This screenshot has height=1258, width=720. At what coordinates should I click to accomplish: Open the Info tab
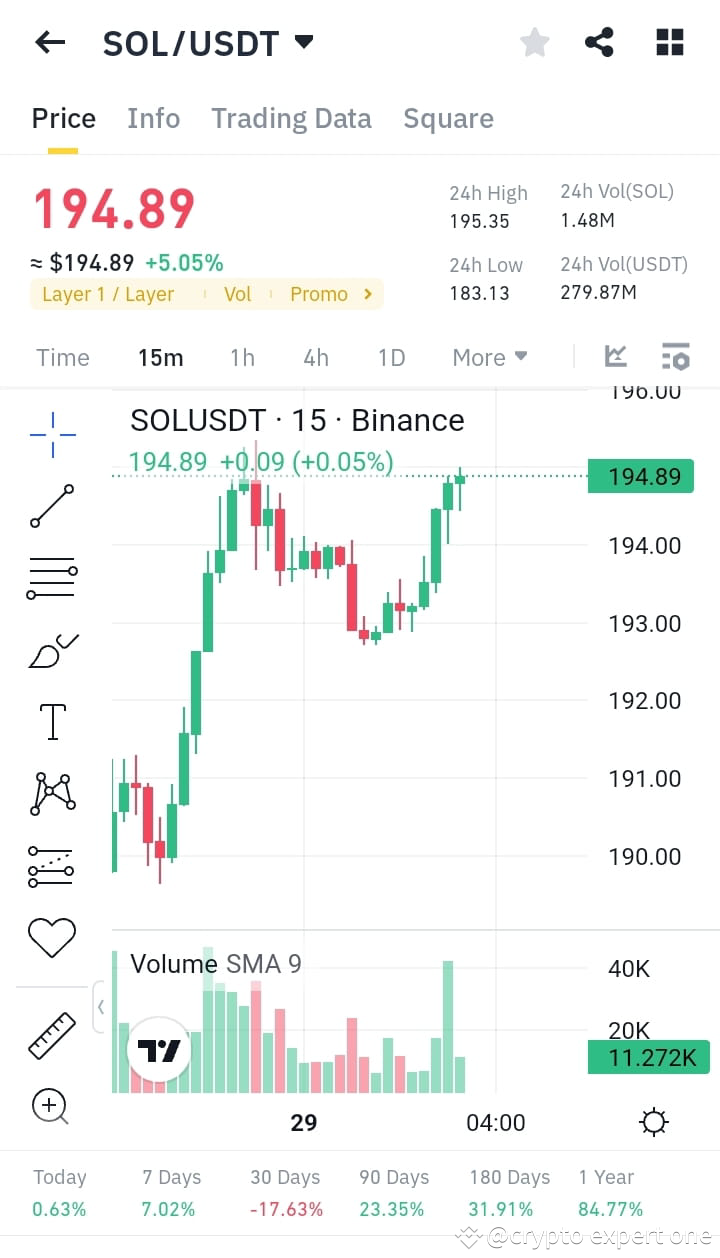pos(153,118)
